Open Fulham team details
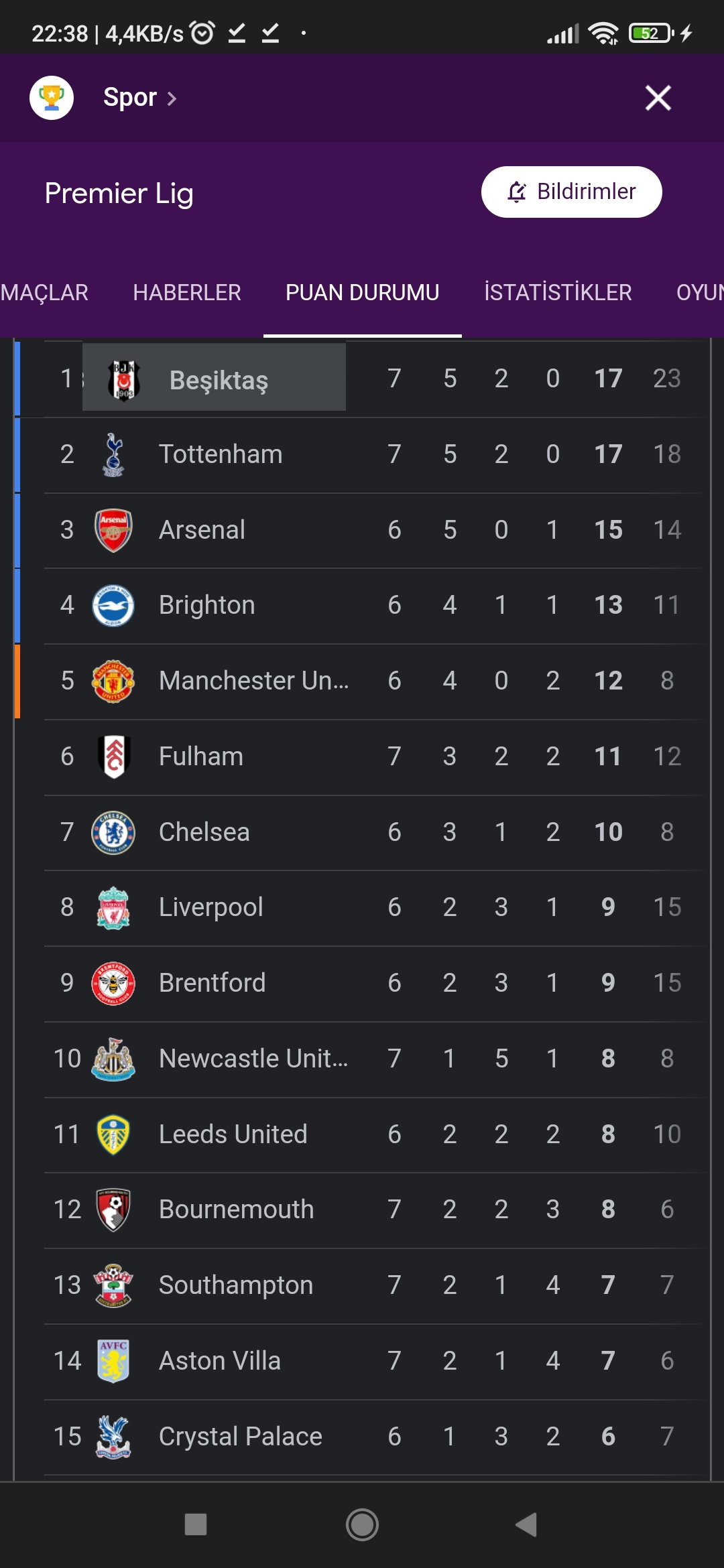The image size is (724, 1568). (x=362, y=757)
